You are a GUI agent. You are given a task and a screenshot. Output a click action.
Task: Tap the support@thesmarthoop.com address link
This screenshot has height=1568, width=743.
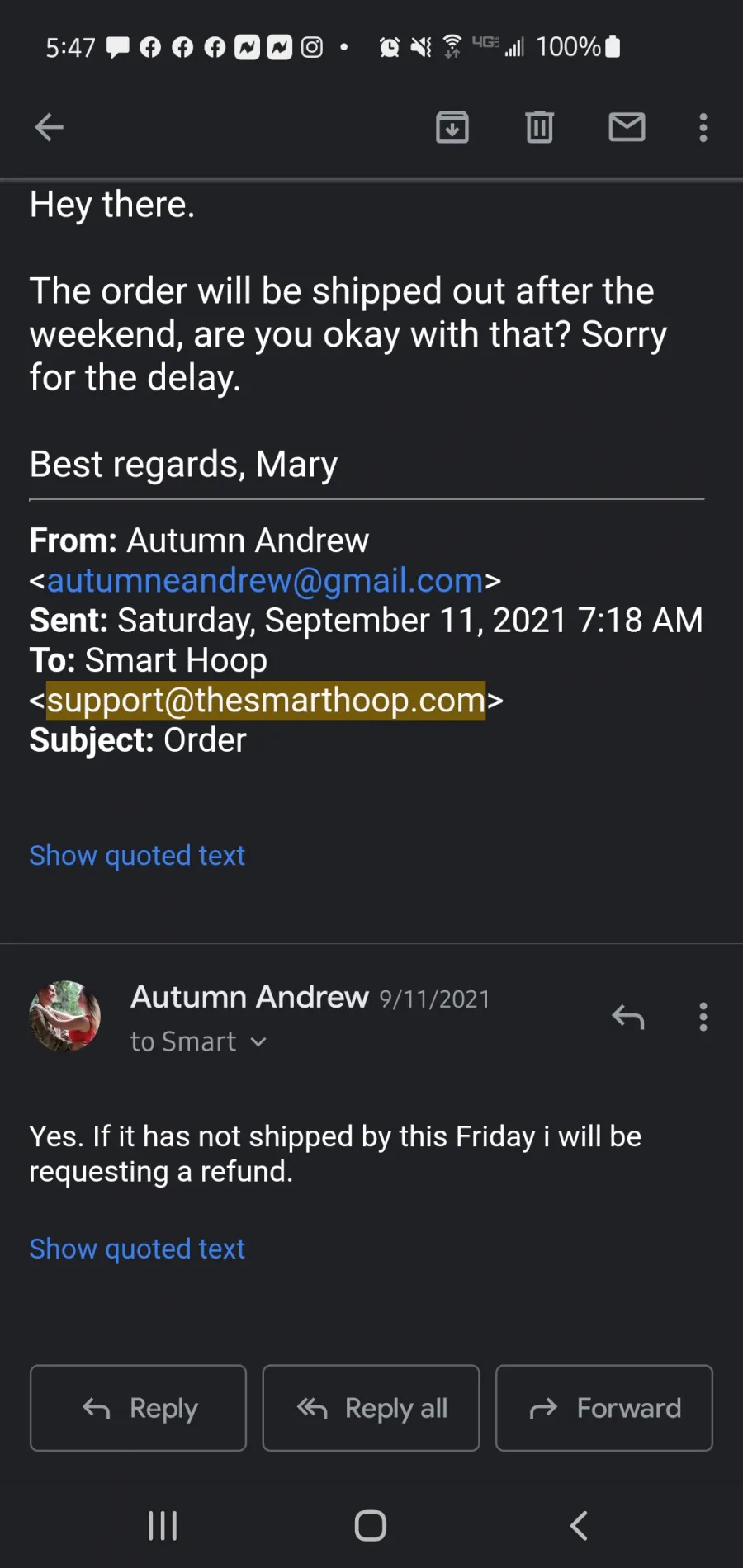[266, 700]
